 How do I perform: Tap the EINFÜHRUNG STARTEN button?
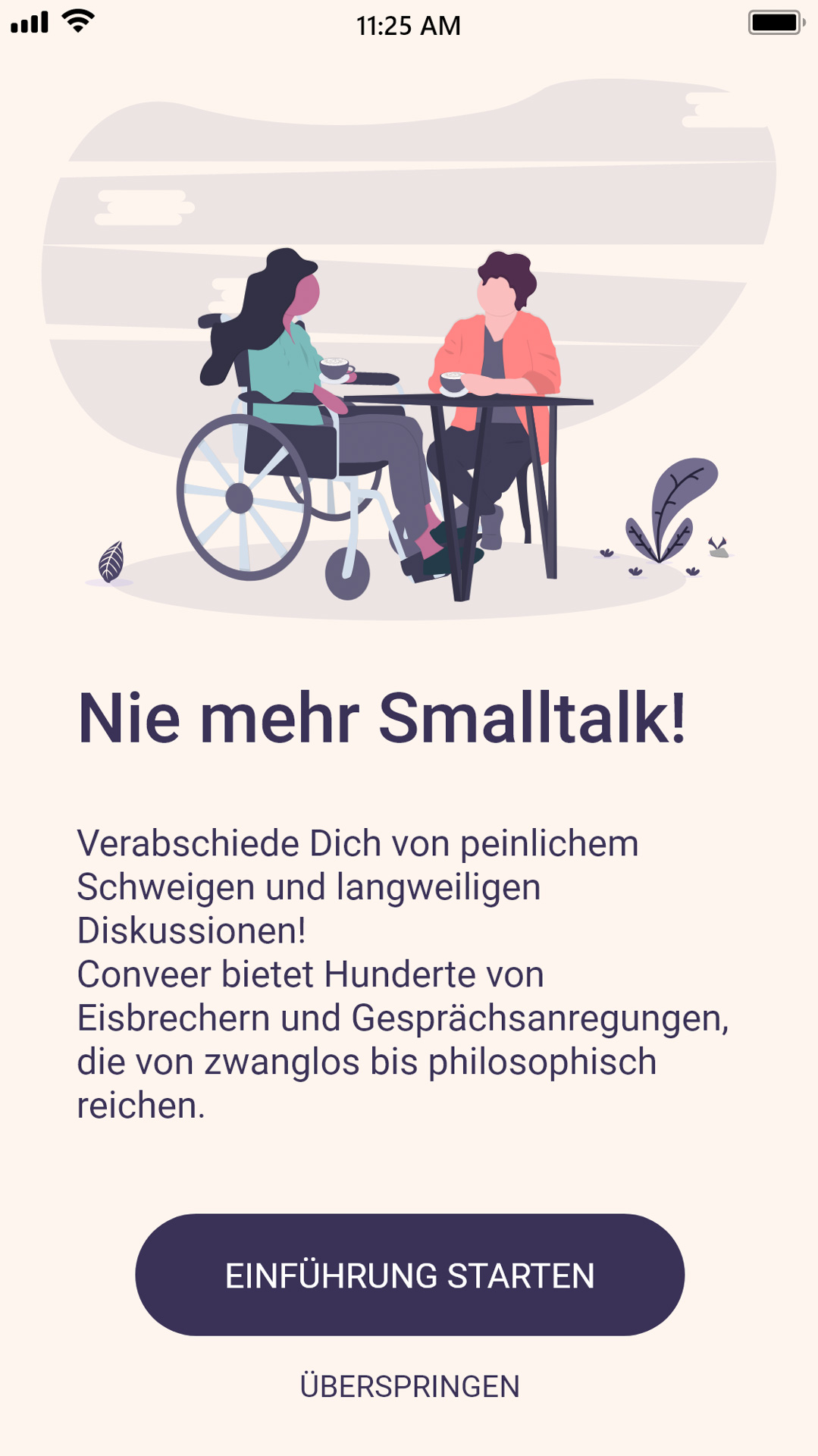(409, 1275)
